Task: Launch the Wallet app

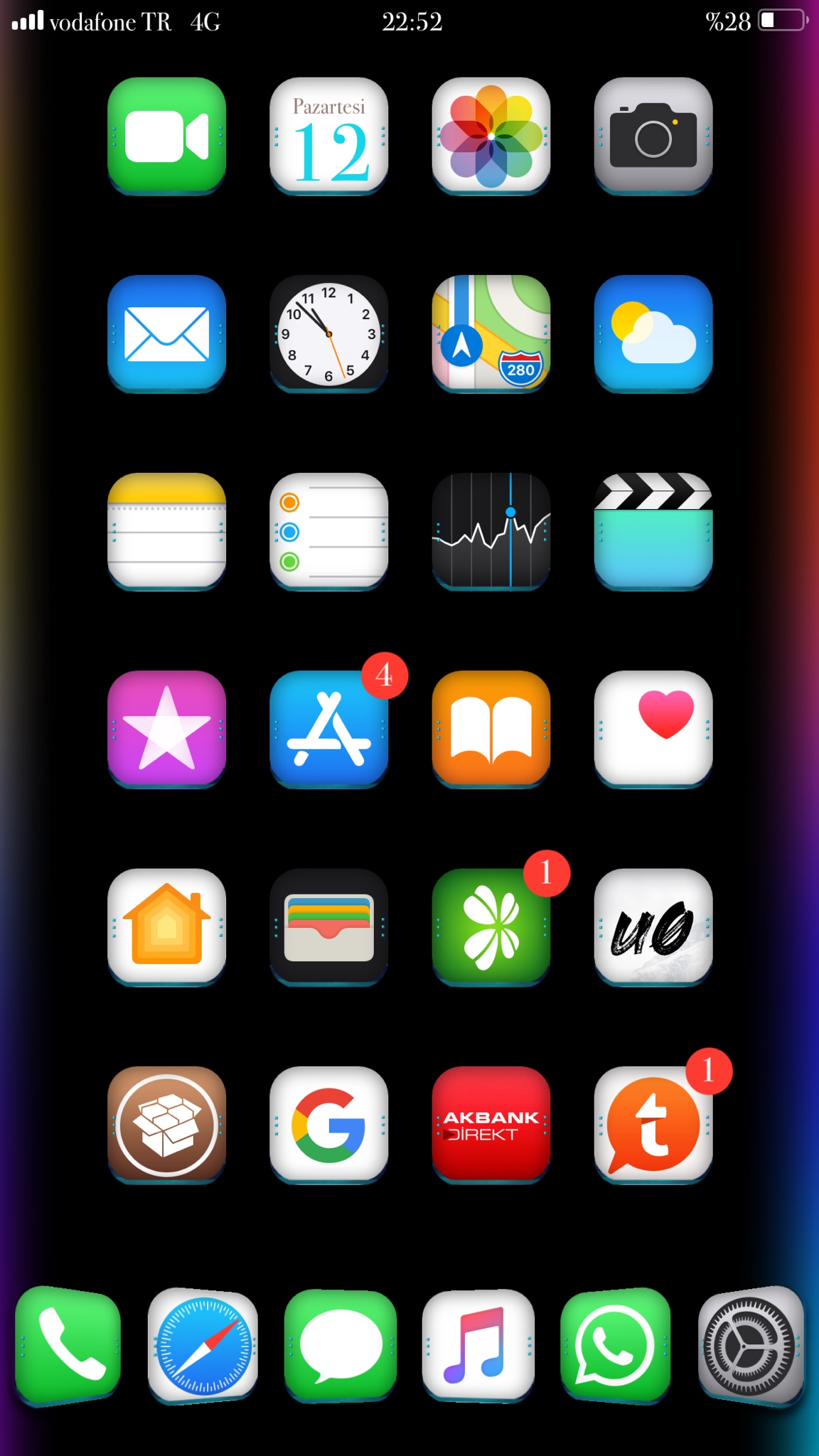Action: point(328,926)
